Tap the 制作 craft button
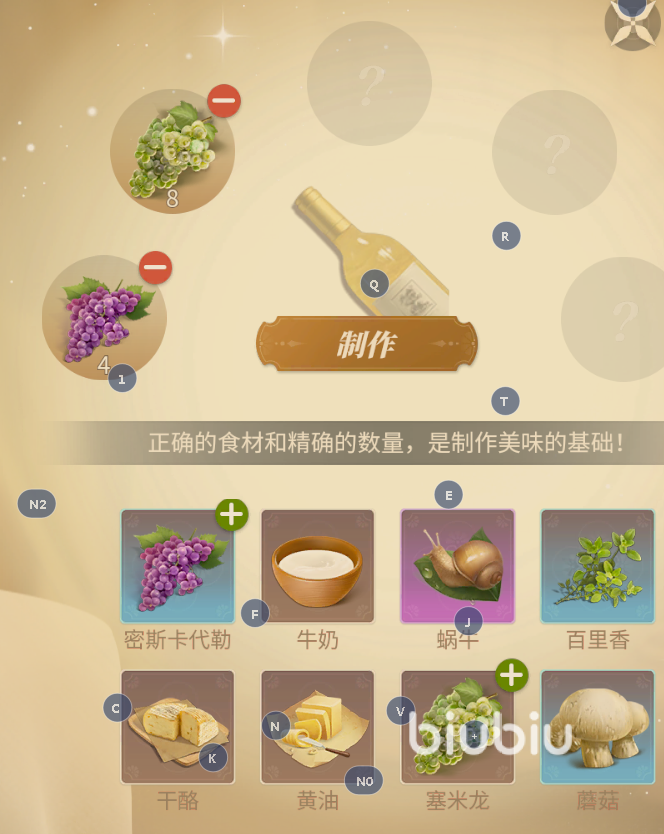The width and height of the screenshot is (664, 834). (x=367, y=345)
